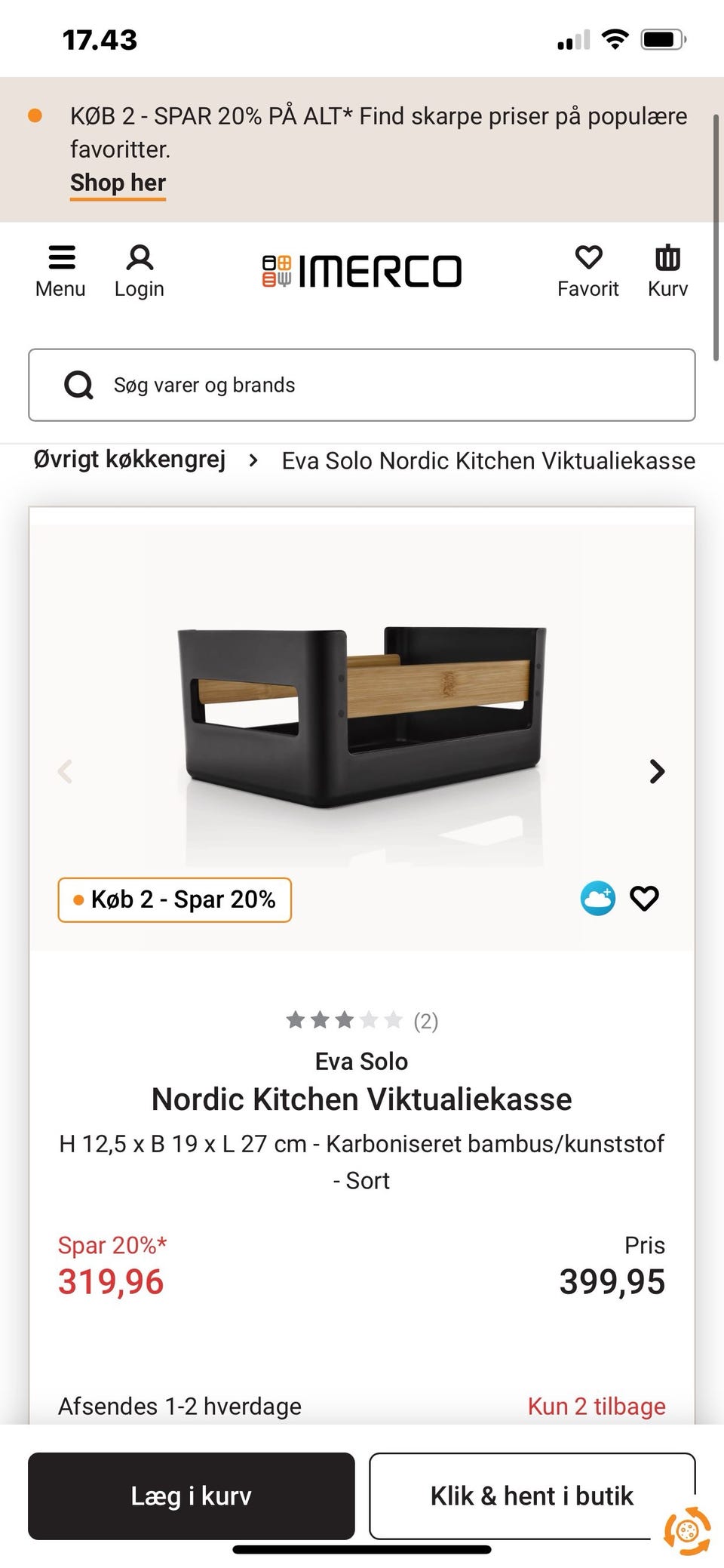Expand the breadcrumb chevron after Øvrigt køkkengrej

pyautogui.click(x=252, y=460)
